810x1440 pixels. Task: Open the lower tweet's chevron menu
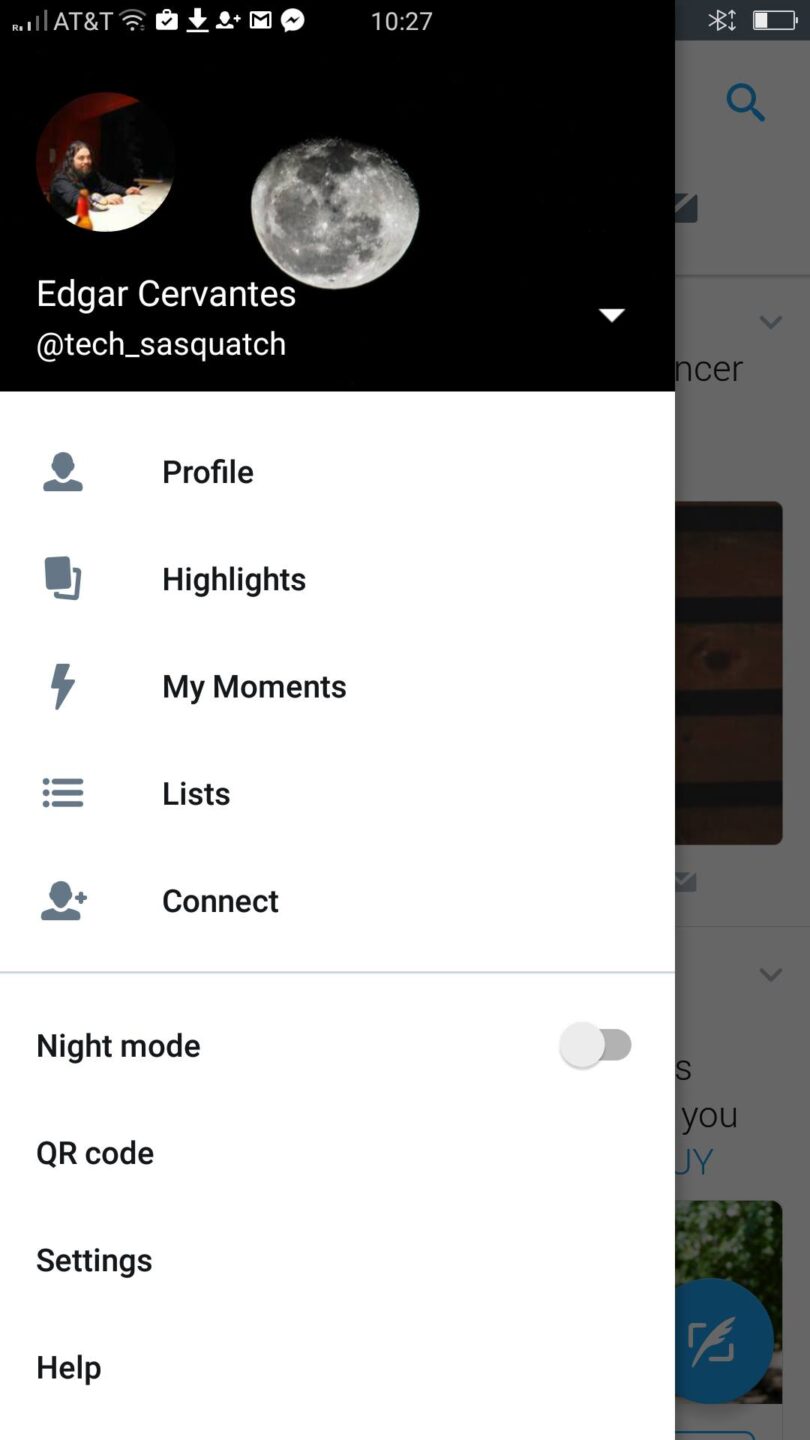coord(770,974)
